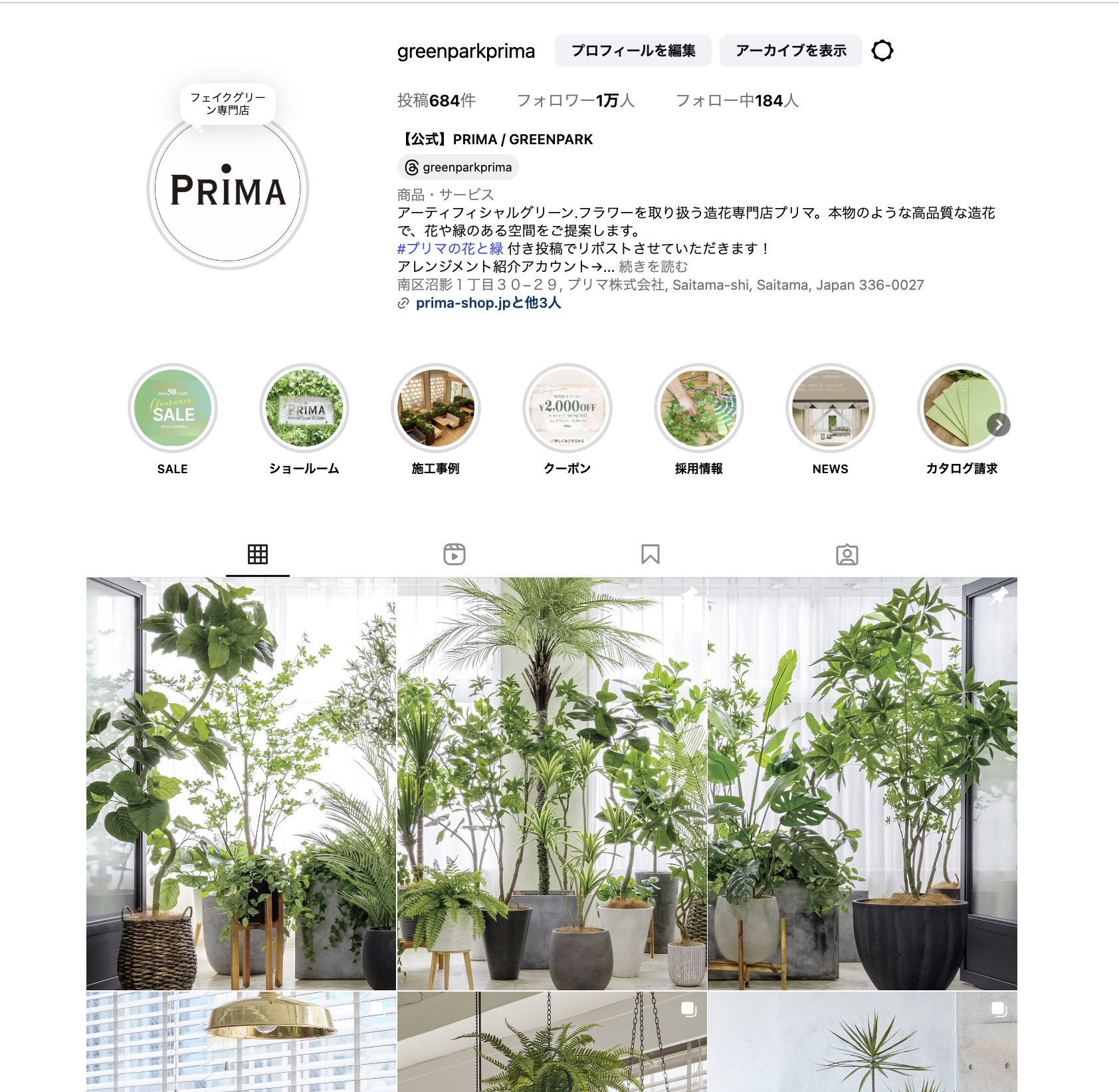Expand the bio with 続きを読む
Screen dimensions: 1119x1092
653,267
